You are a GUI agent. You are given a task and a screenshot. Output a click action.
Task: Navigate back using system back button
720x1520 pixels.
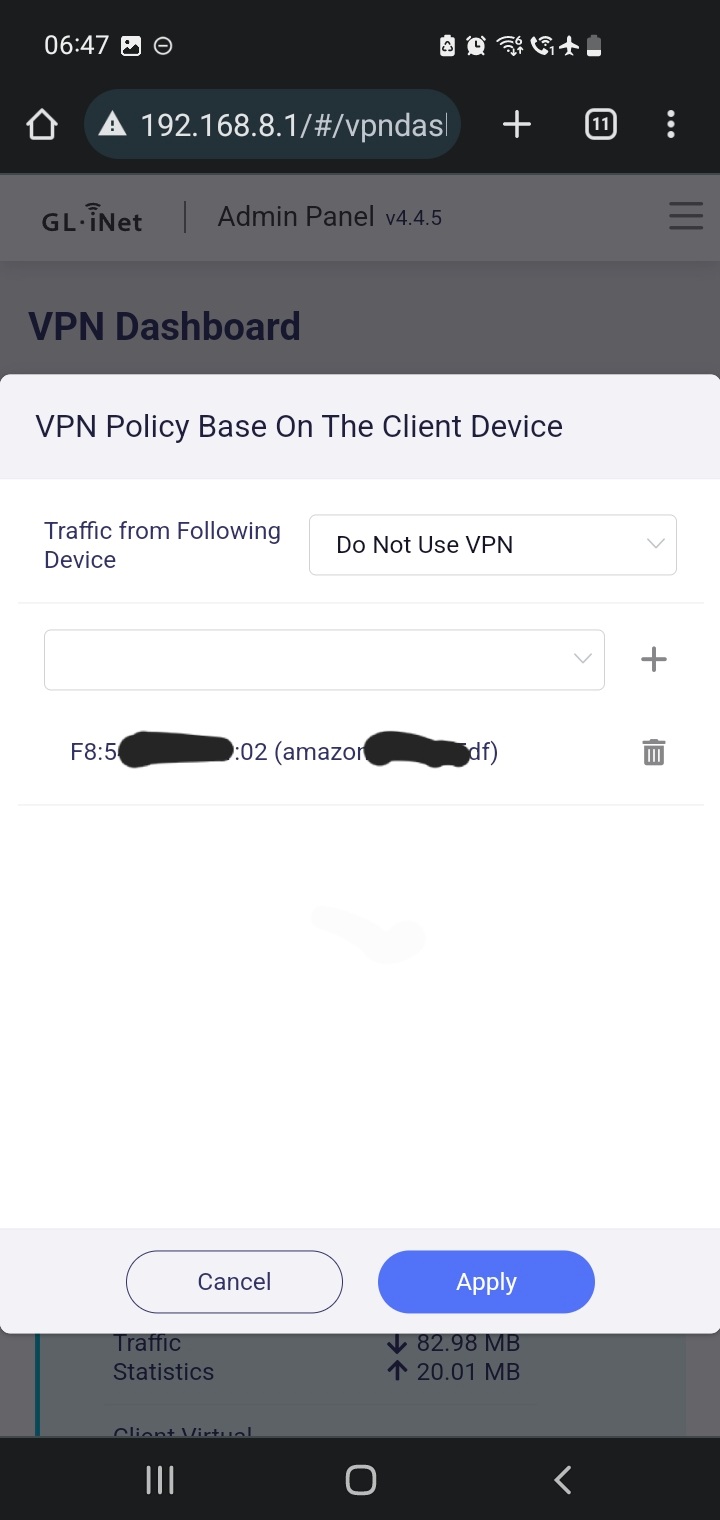[x=563, y=1479]
